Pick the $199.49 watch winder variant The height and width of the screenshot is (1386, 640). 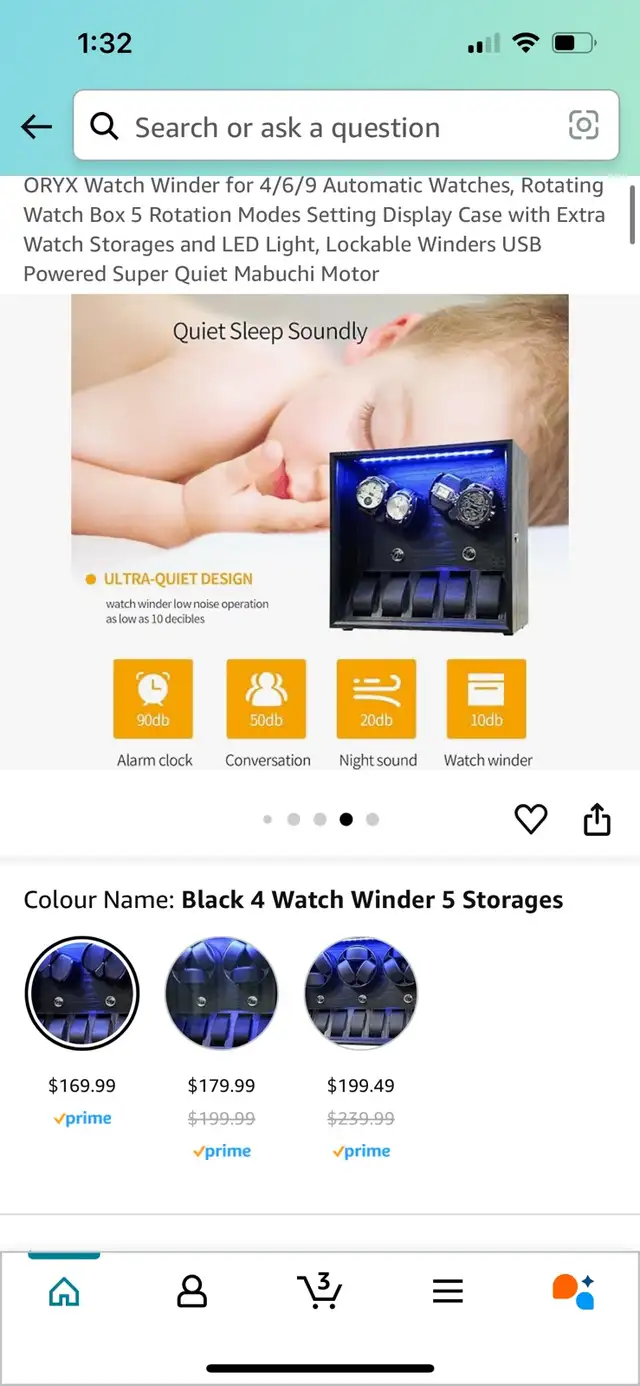coord(360,993)
